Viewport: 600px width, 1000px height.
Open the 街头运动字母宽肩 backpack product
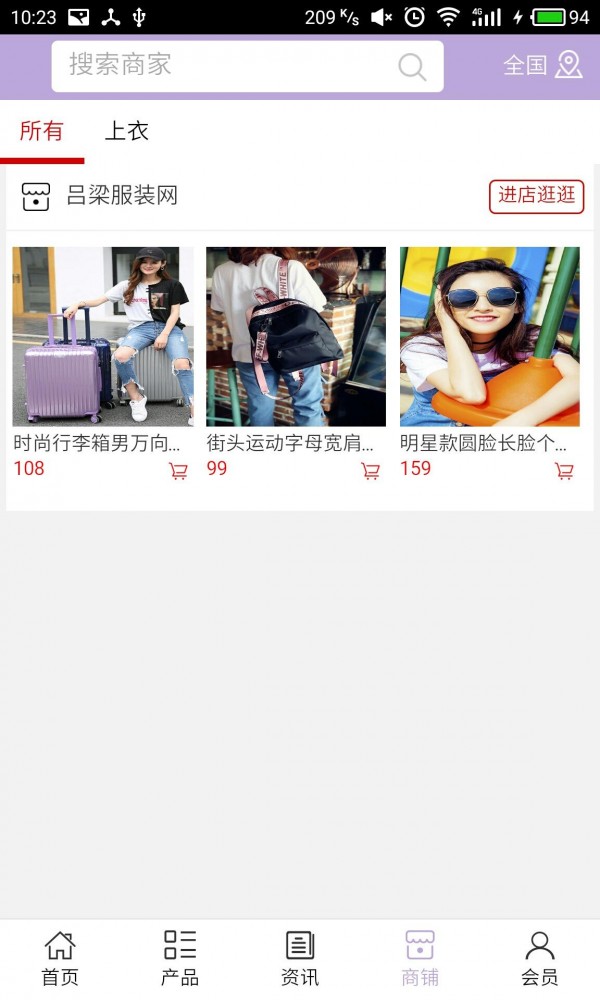pos(296,337)
